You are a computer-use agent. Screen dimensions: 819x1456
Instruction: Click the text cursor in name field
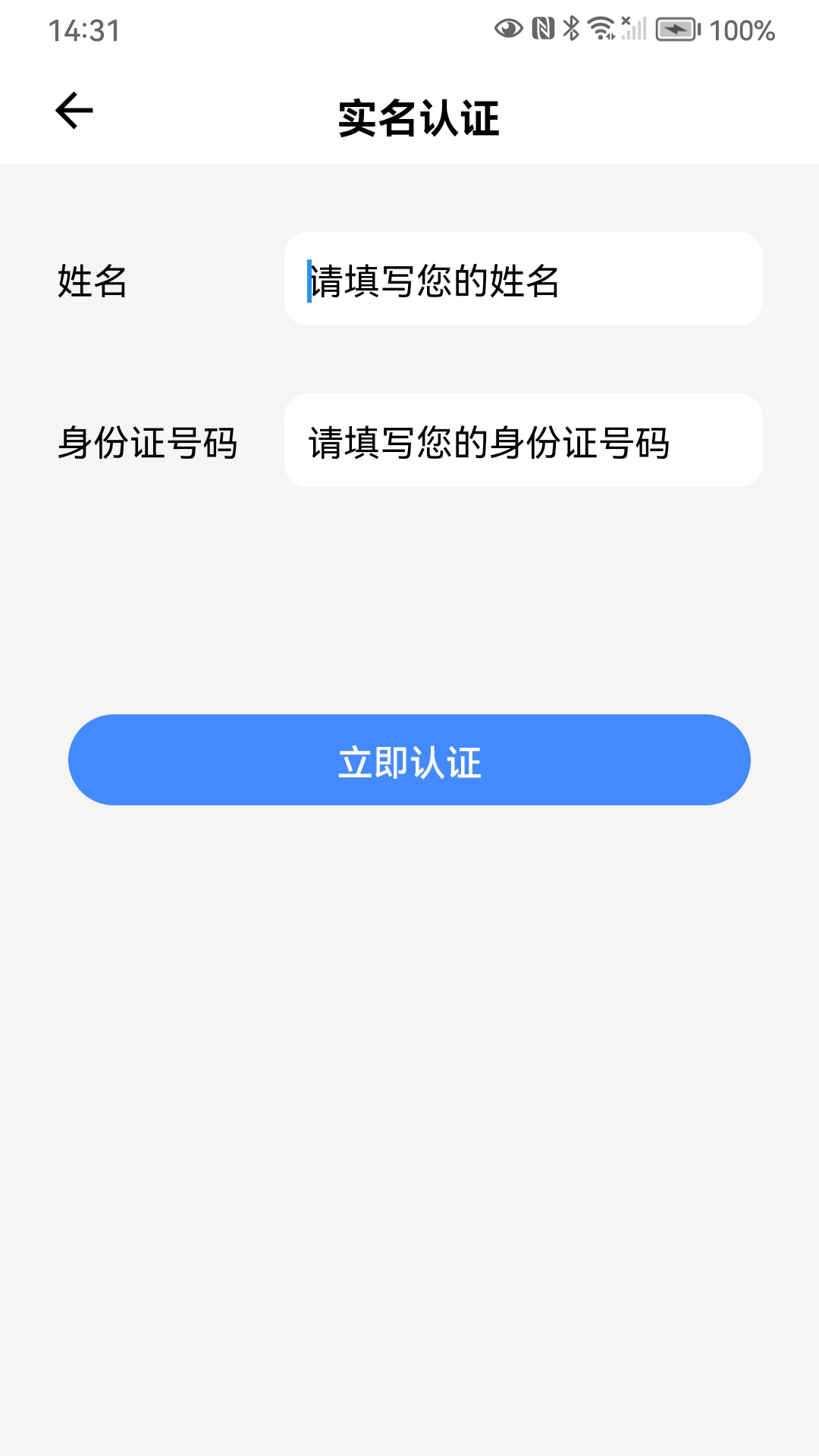tap(308, 278)
